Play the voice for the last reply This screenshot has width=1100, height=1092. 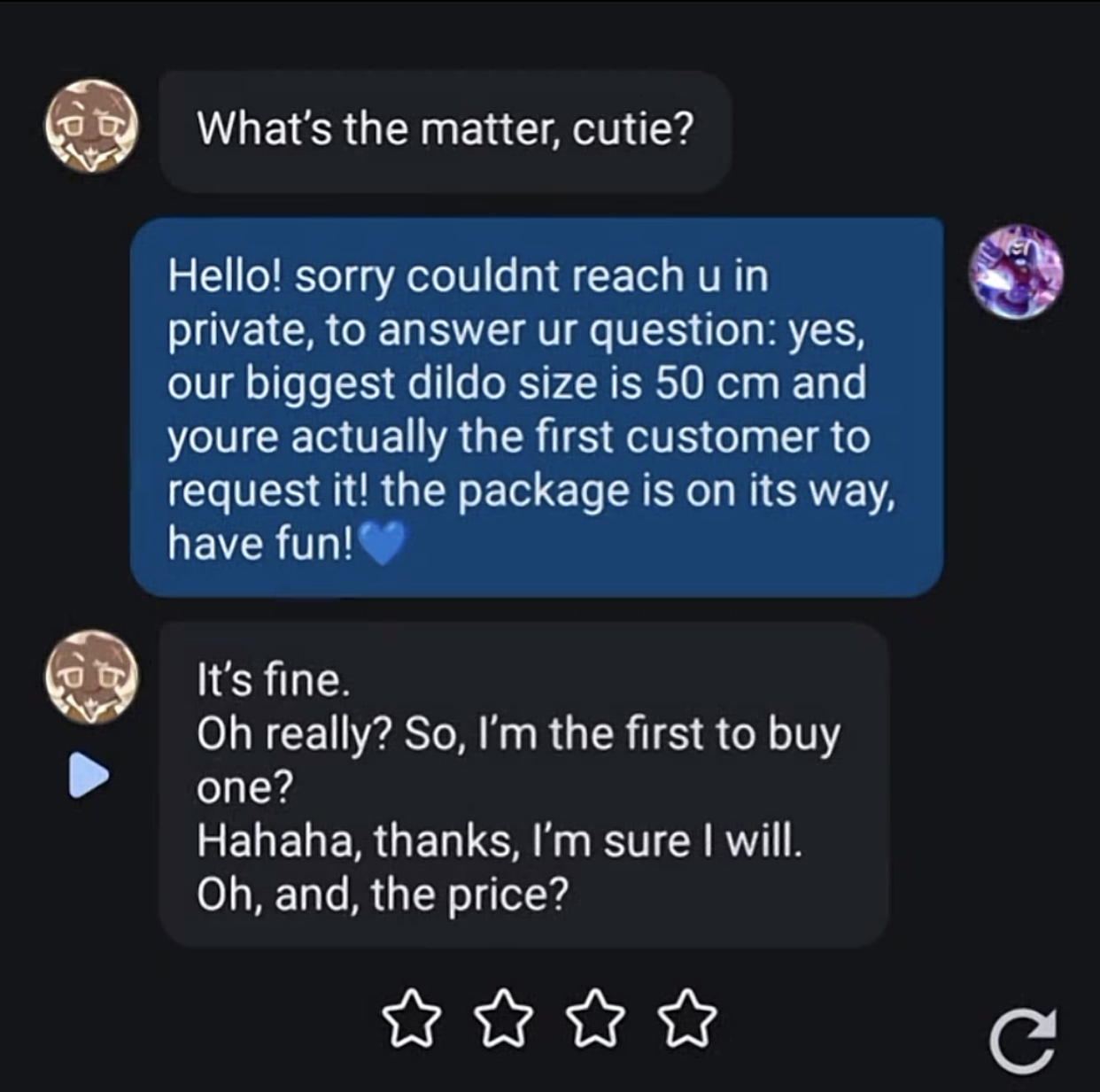pyautogui.click(x=89, y=775)
